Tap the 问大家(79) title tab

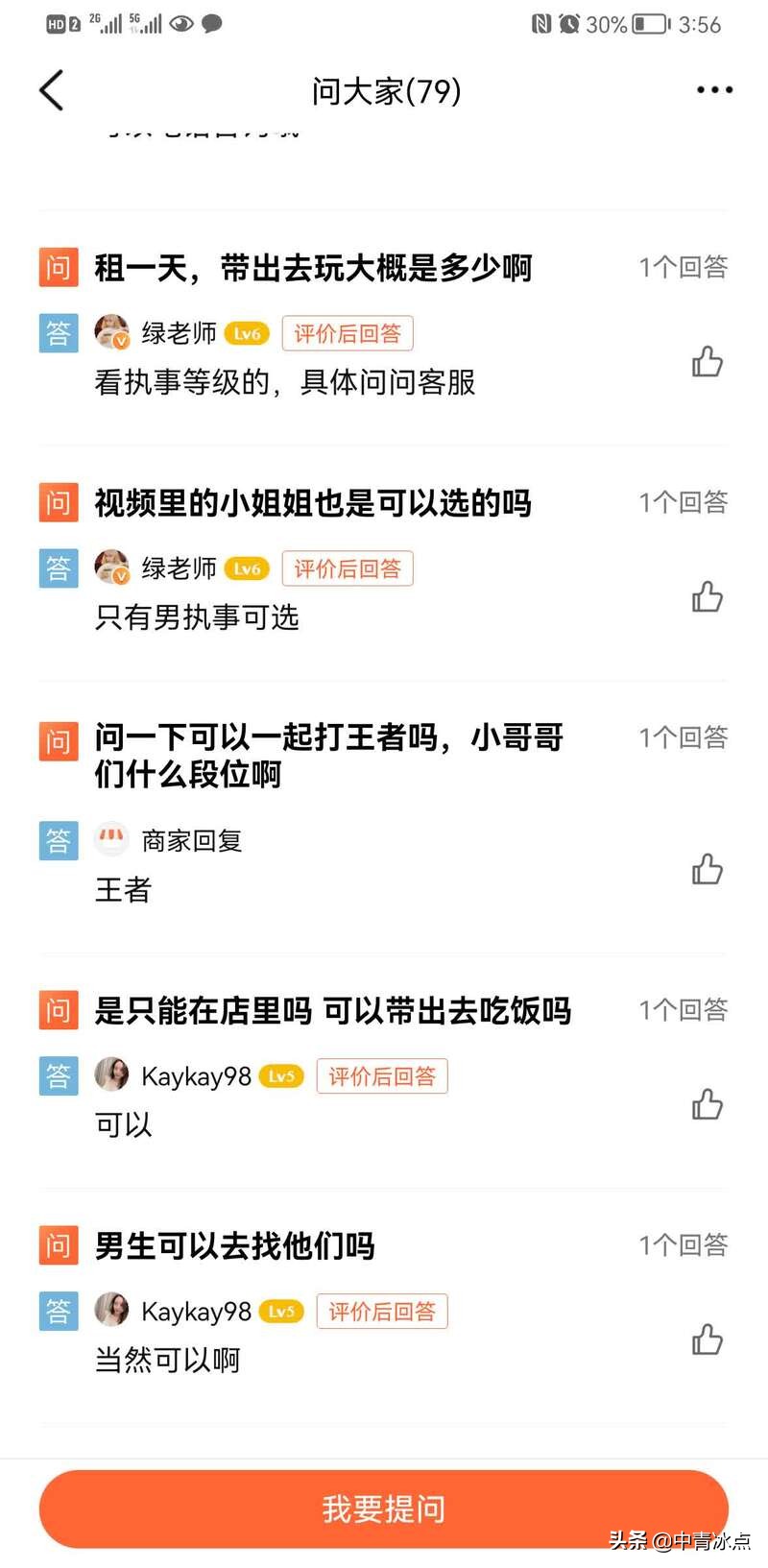pyautogui.click(x=382, y=90)
